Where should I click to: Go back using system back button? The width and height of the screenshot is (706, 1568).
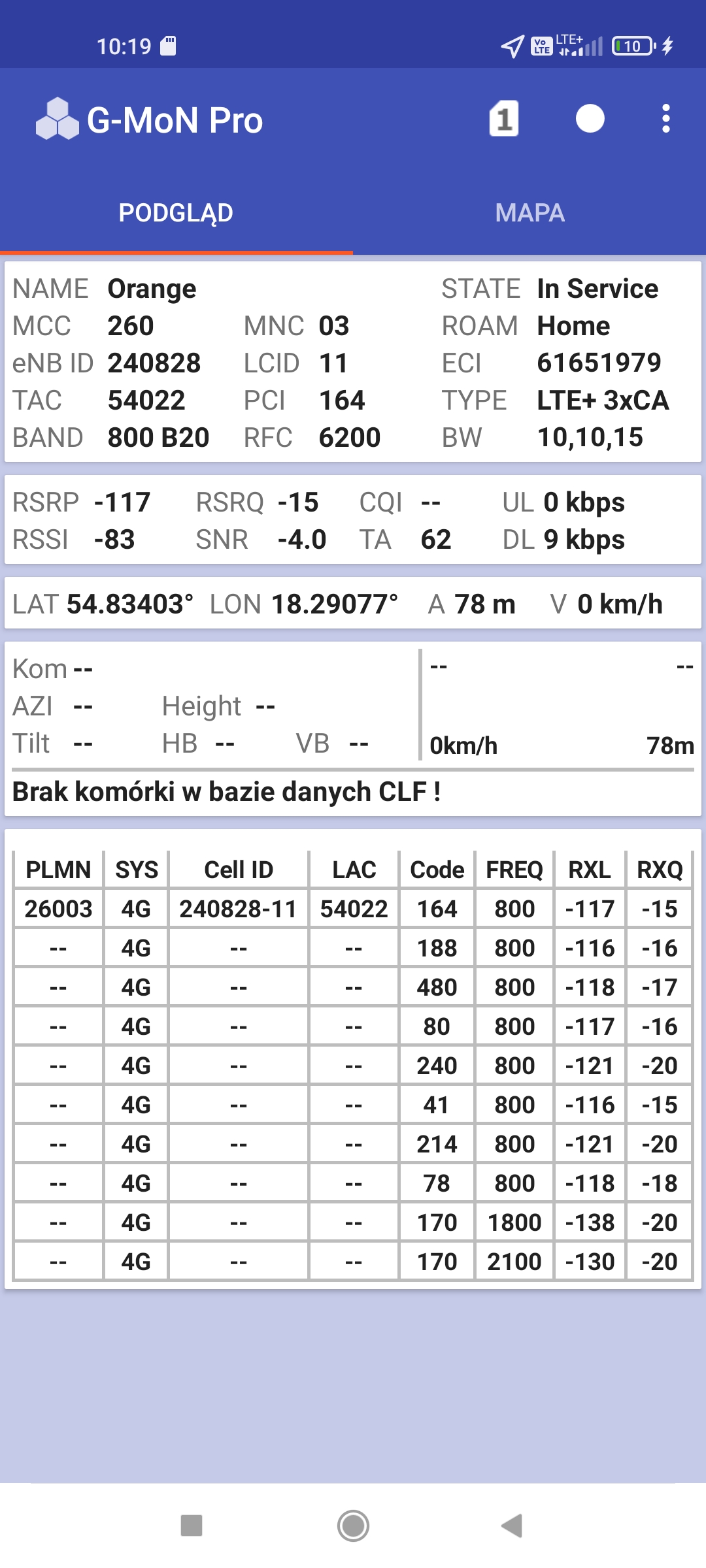(512, 1526)
